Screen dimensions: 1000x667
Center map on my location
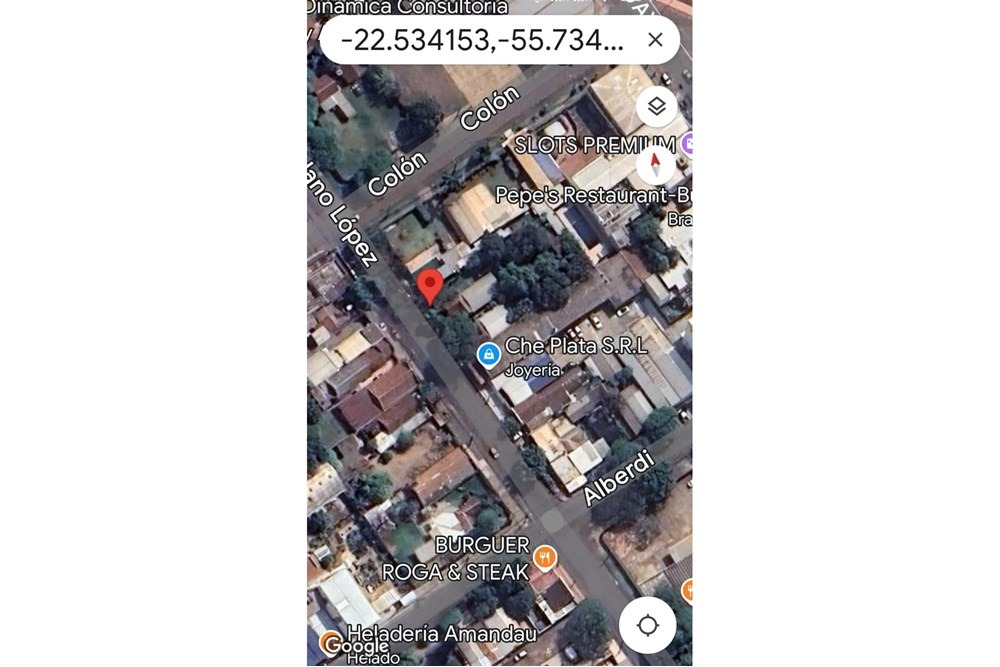(647, 625)
